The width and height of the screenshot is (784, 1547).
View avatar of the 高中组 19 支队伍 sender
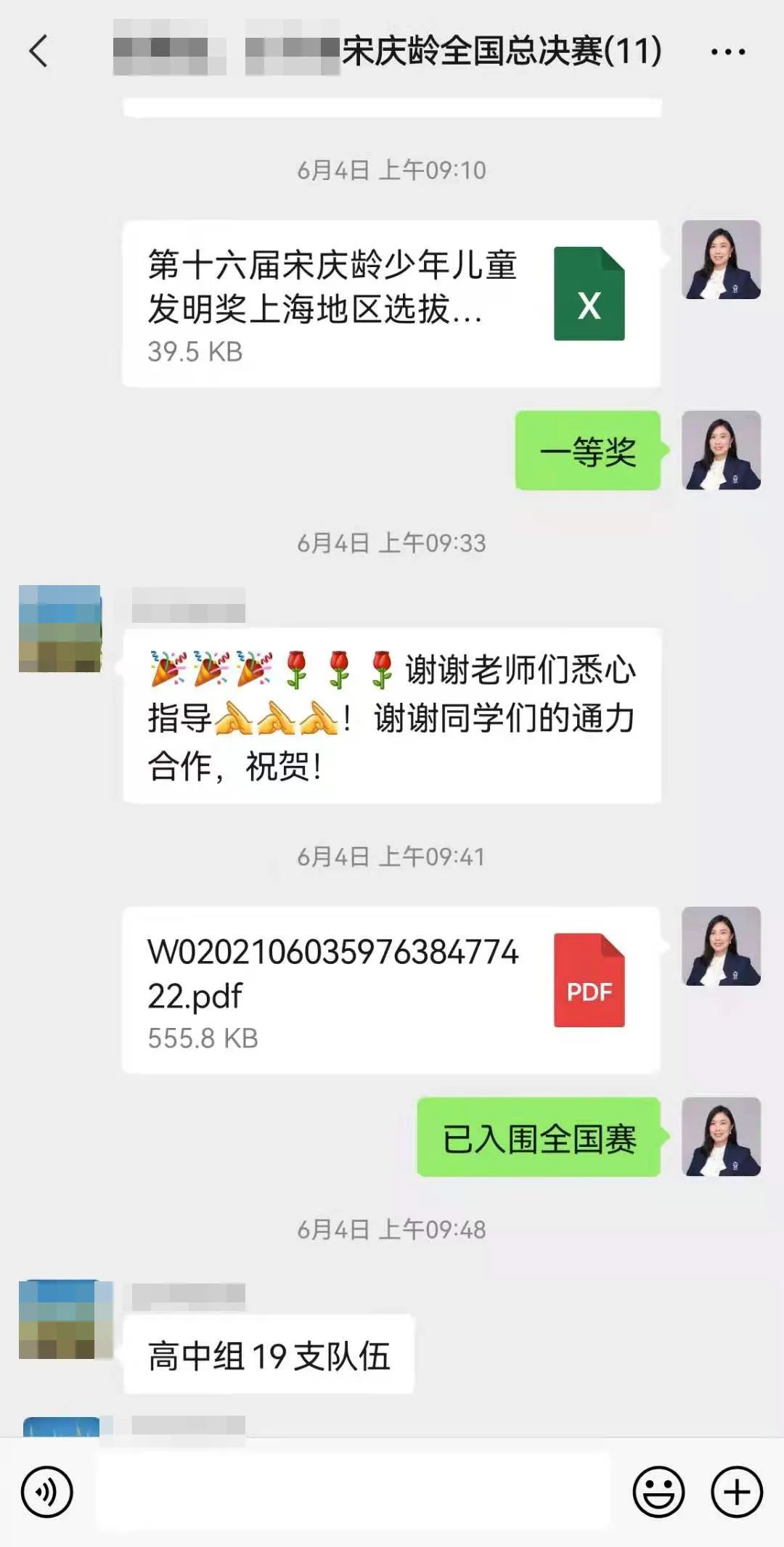62,1319
